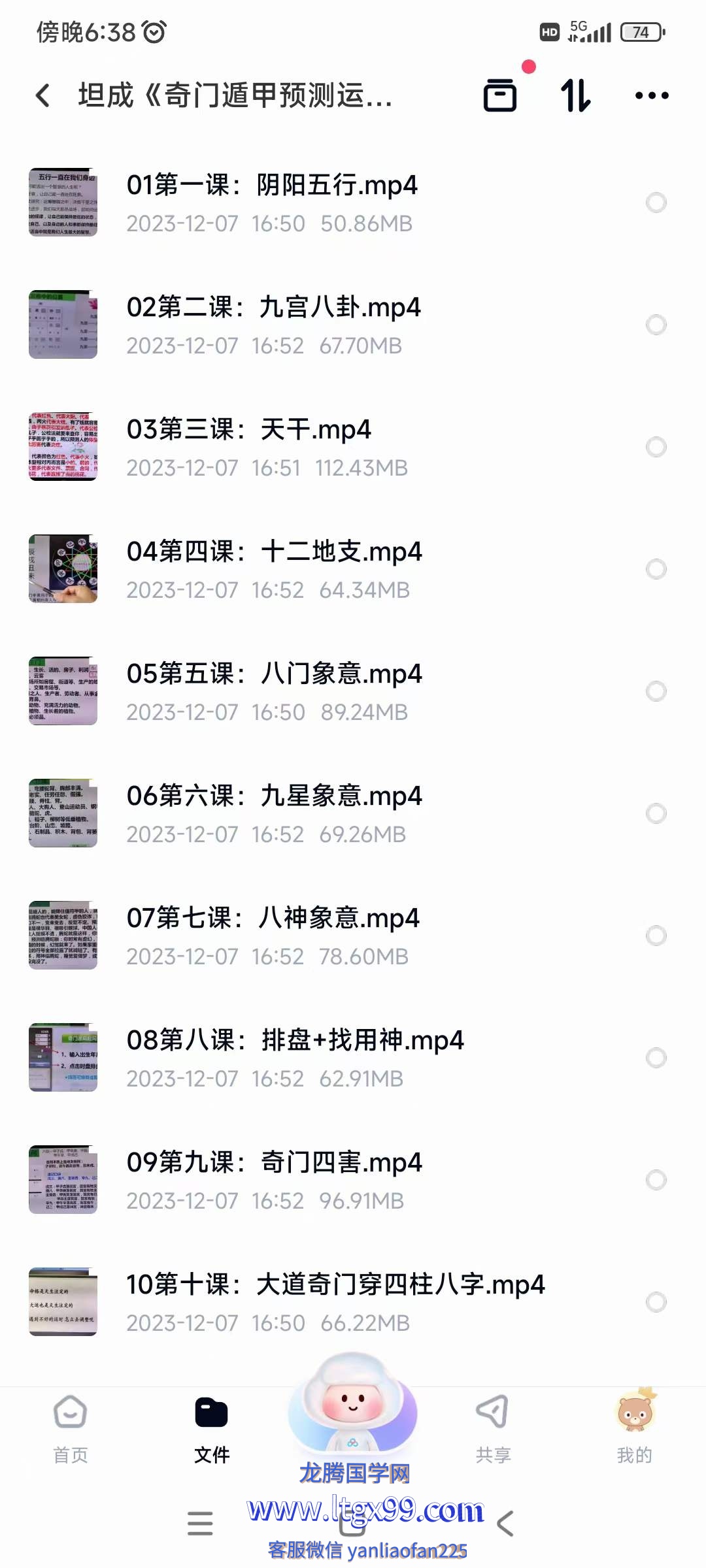
Task: Open the three-dot overflow menu
Action: point(652,95)
